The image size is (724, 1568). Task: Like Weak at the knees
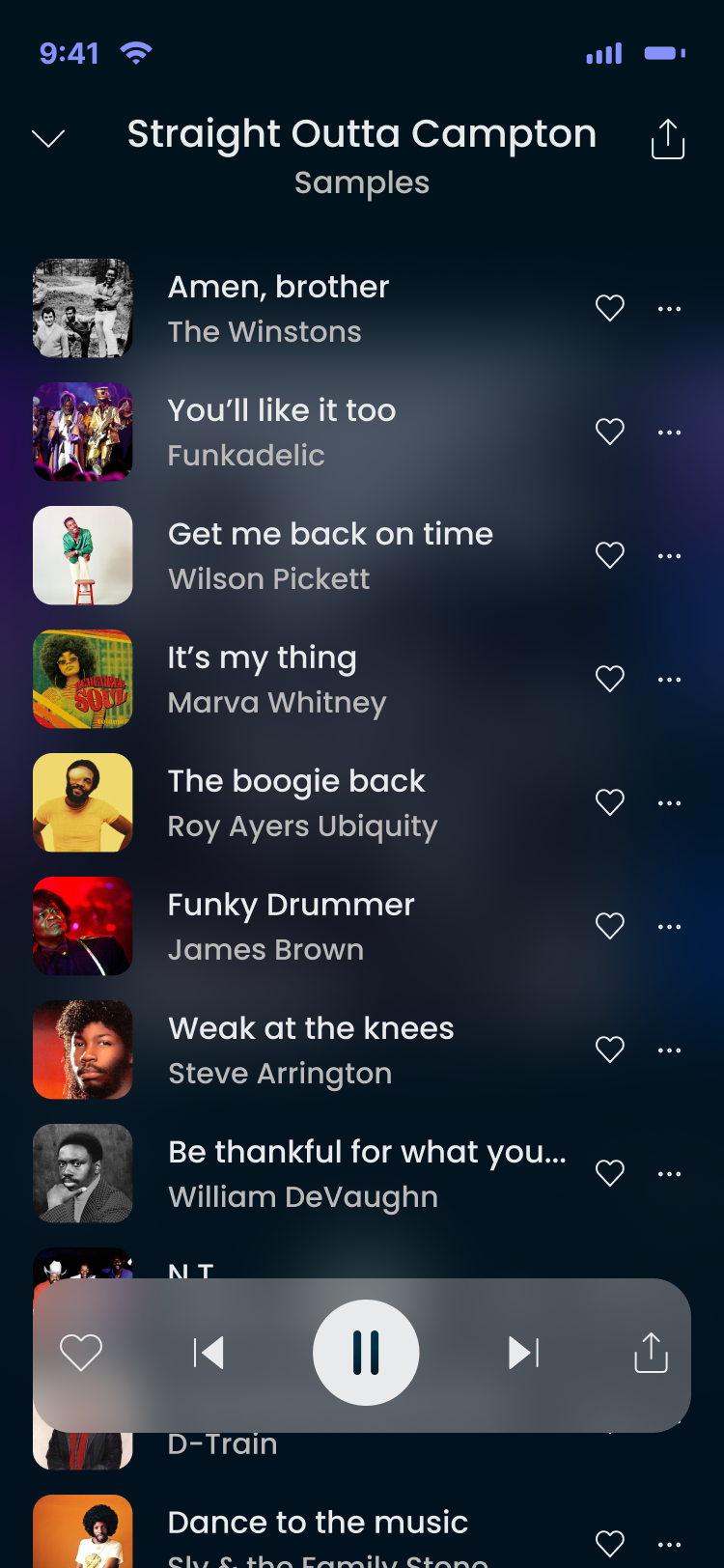coord(609,1050)
